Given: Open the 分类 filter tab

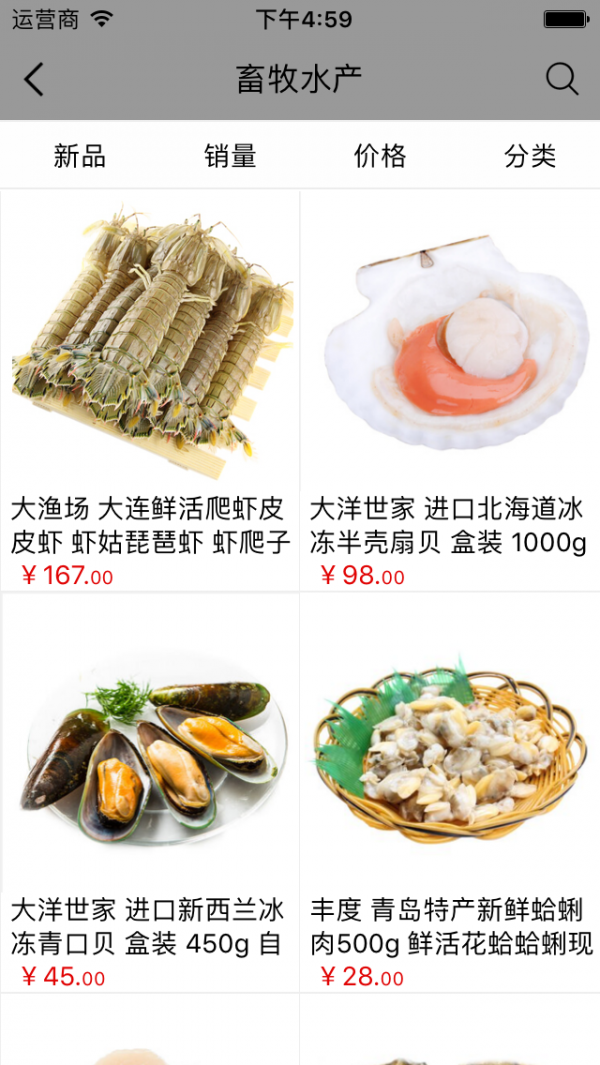Looking at the screenshot, I should click(530, 156).
